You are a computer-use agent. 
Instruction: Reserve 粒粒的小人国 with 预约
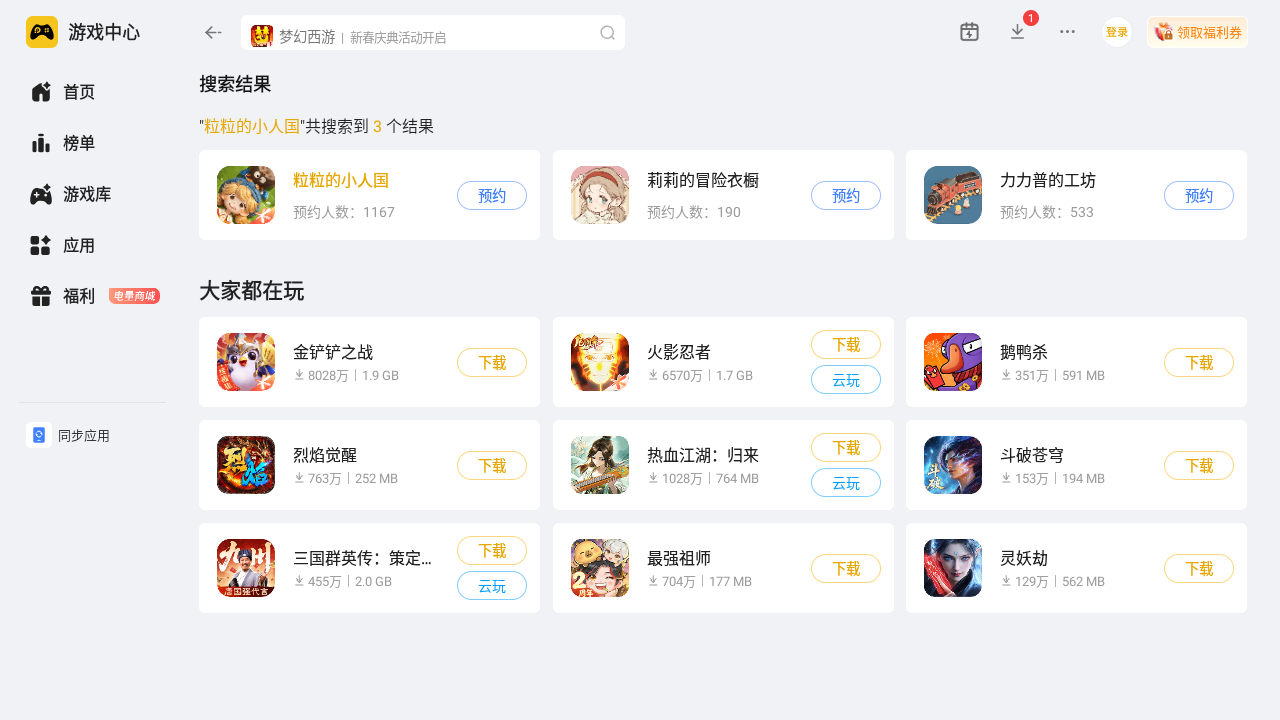pos(492,196)
